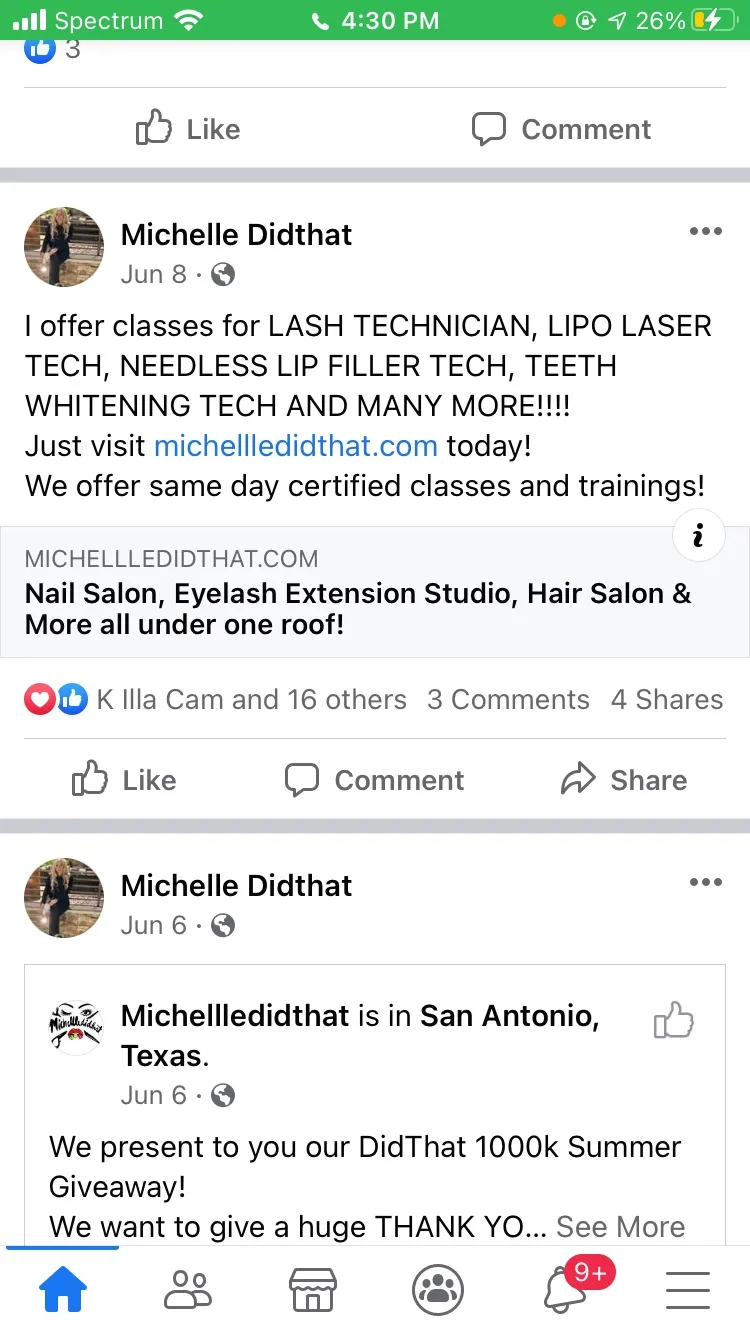This screenshot has height=1334, width=750.
Task: Go to the Home feed tab
Action: [x=63, y=1290]
